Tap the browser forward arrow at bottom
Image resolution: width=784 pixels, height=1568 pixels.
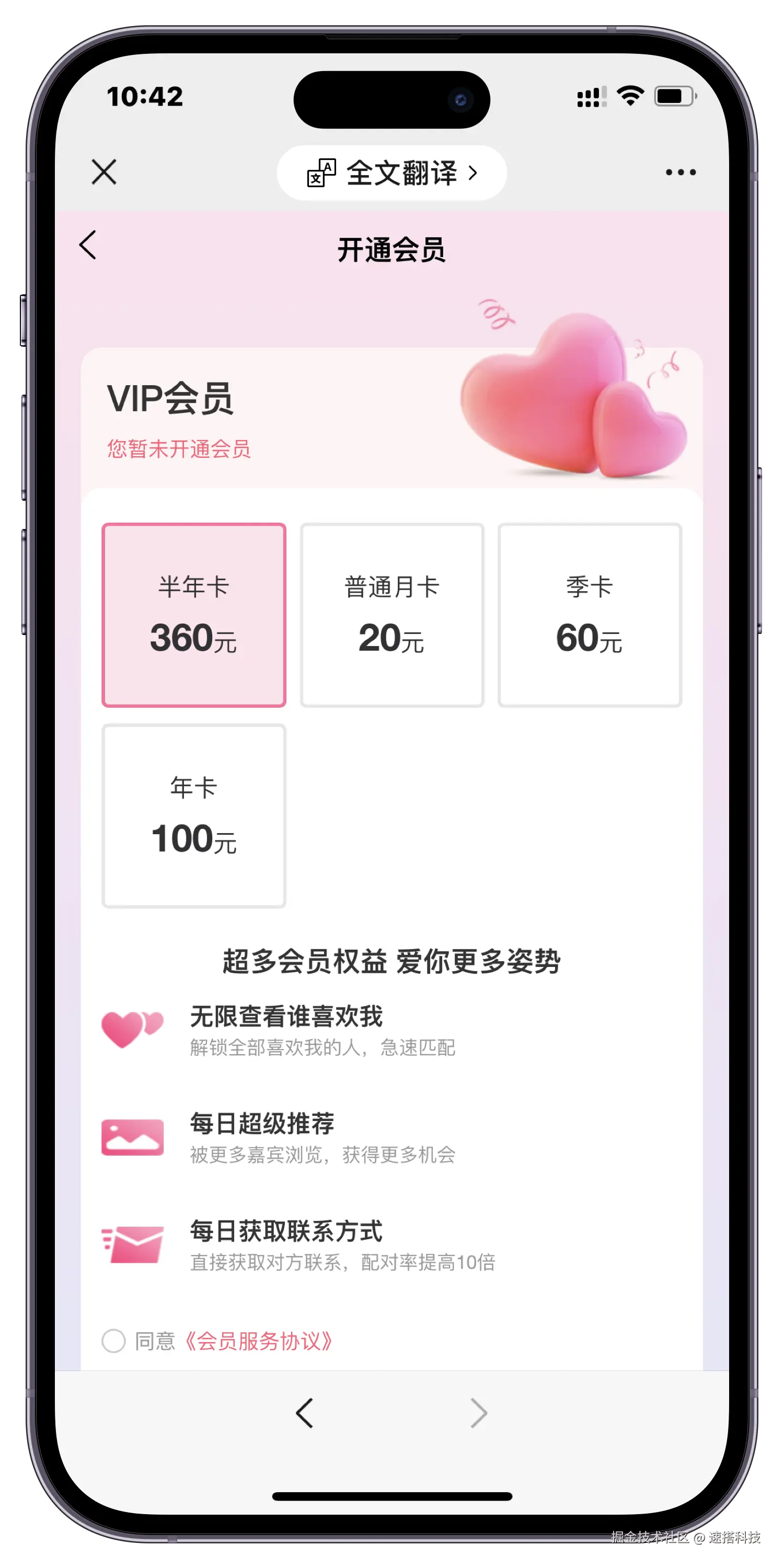click(x=478, y=1413)
